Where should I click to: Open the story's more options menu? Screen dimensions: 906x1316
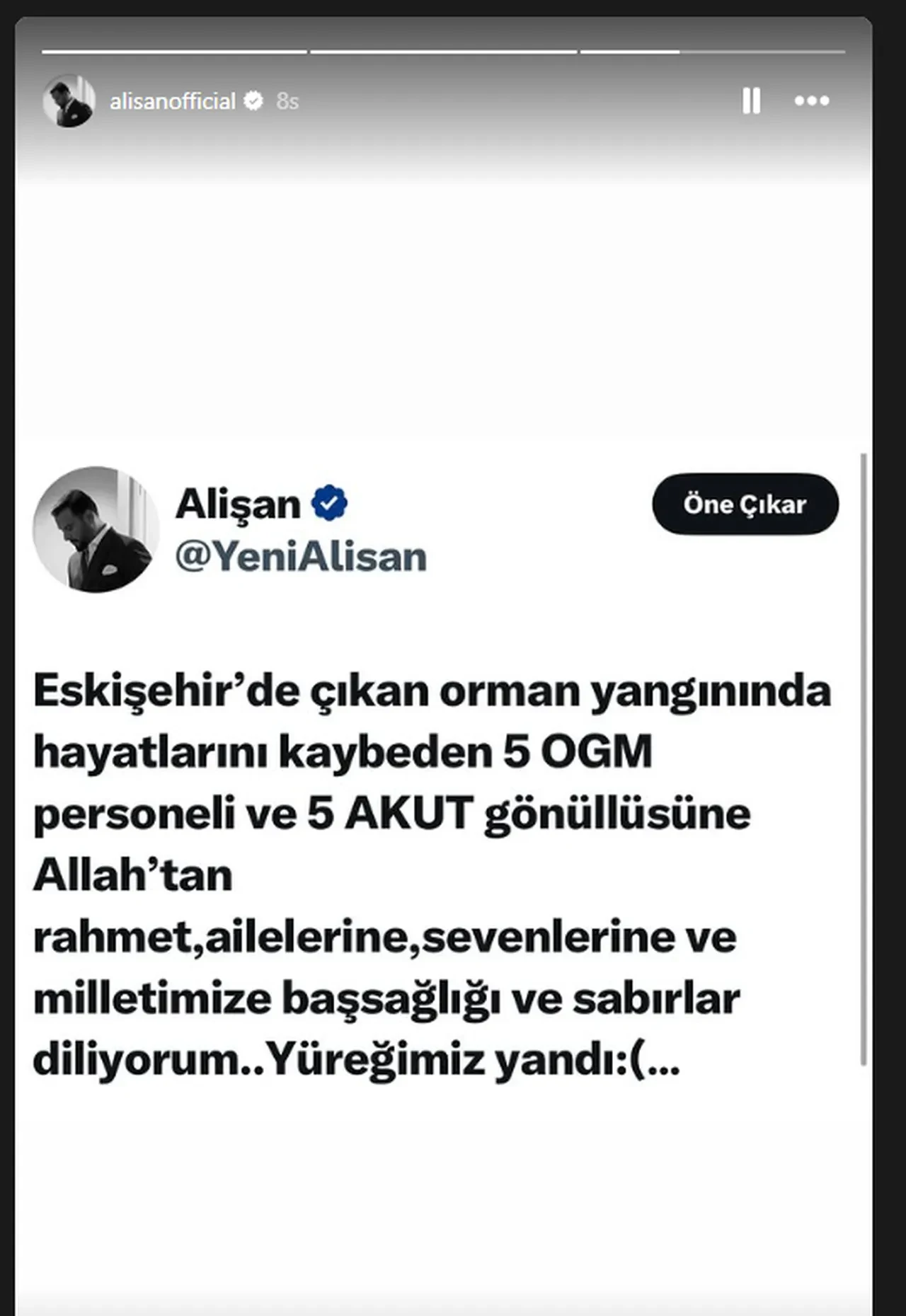[x=811, y=100]
